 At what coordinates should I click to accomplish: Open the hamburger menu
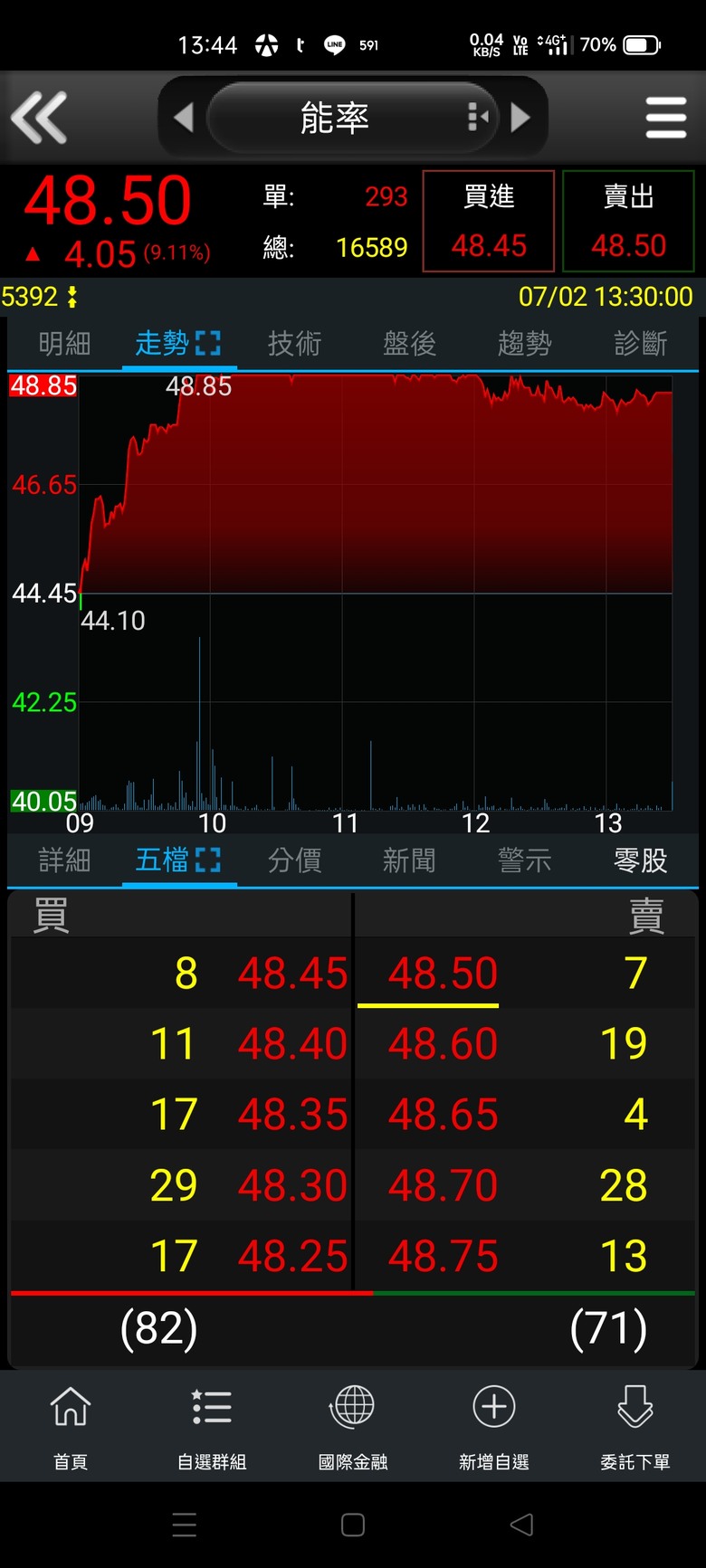(x=666, y=118)
